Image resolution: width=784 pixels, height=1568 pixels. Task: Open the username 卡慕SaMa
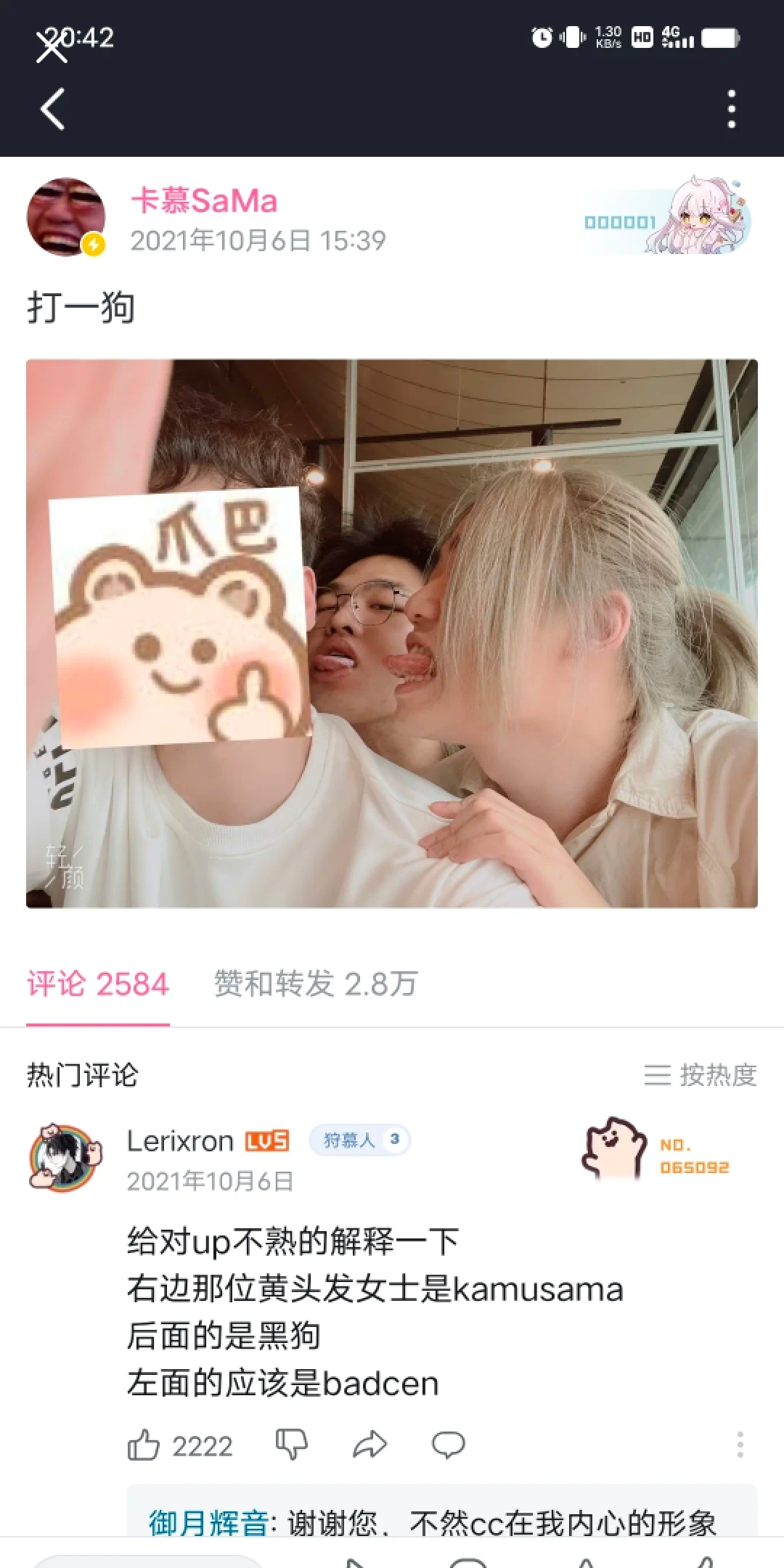[x=204, y=201]
